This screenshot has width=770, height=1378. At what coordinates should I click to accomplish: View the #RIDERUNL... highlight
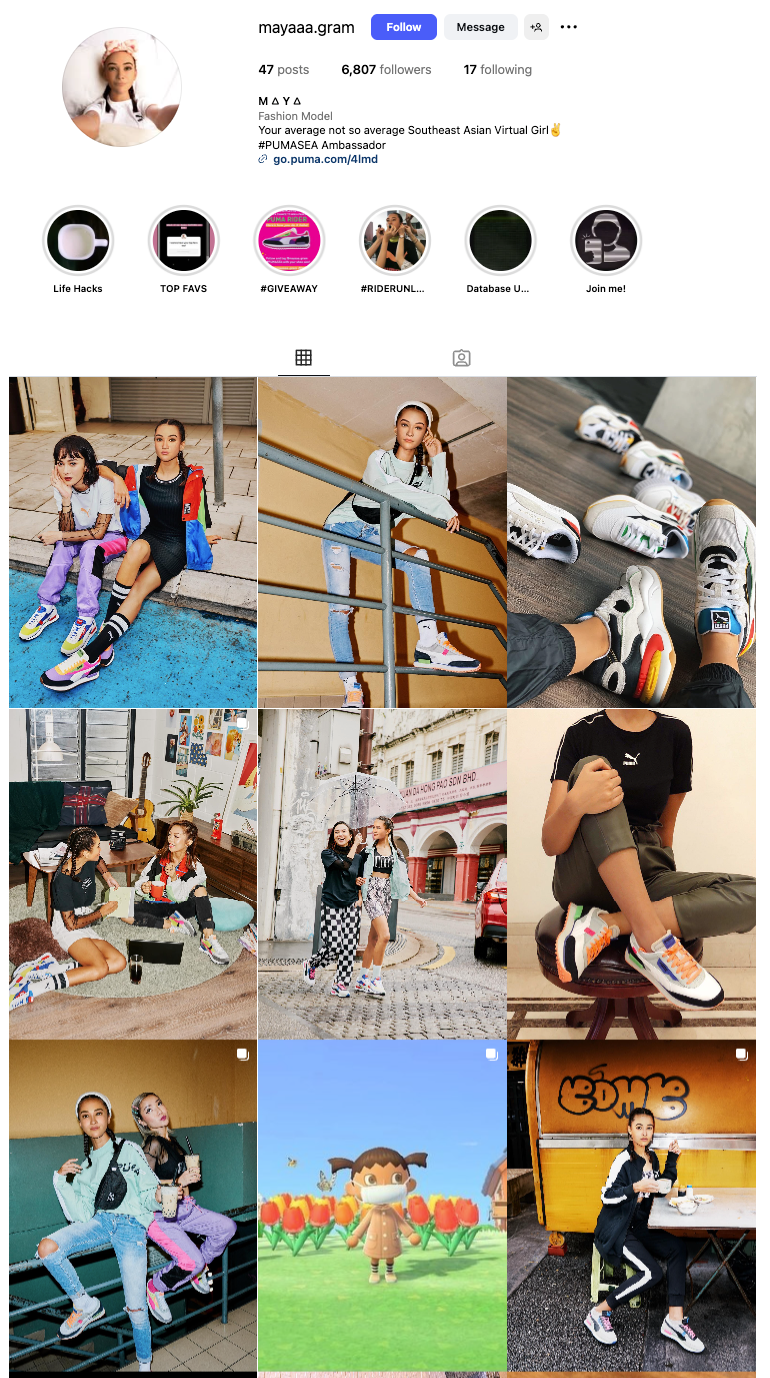[x=395, y=241]
